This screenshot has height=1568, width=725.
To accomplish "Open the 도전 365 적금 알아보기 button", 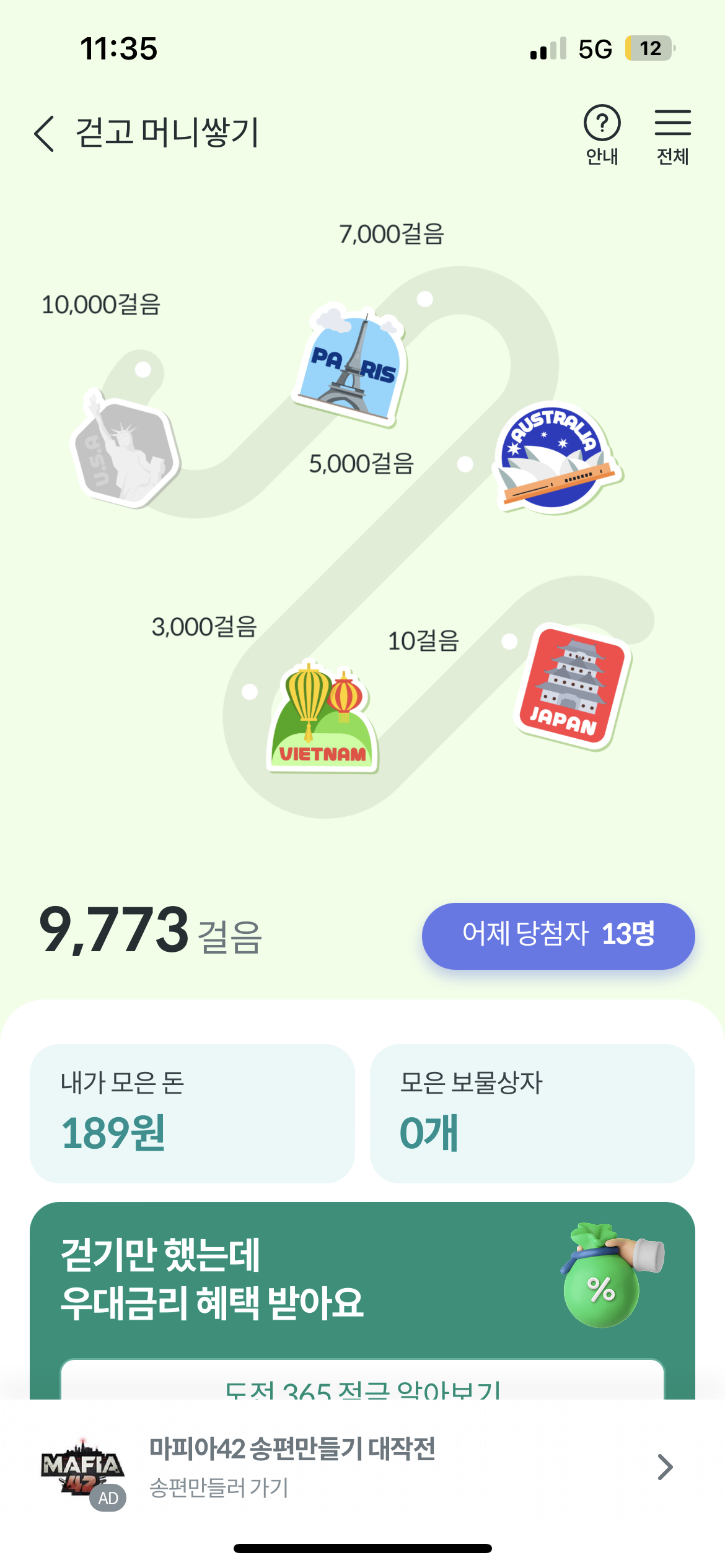I will (x=362, y=1384).
